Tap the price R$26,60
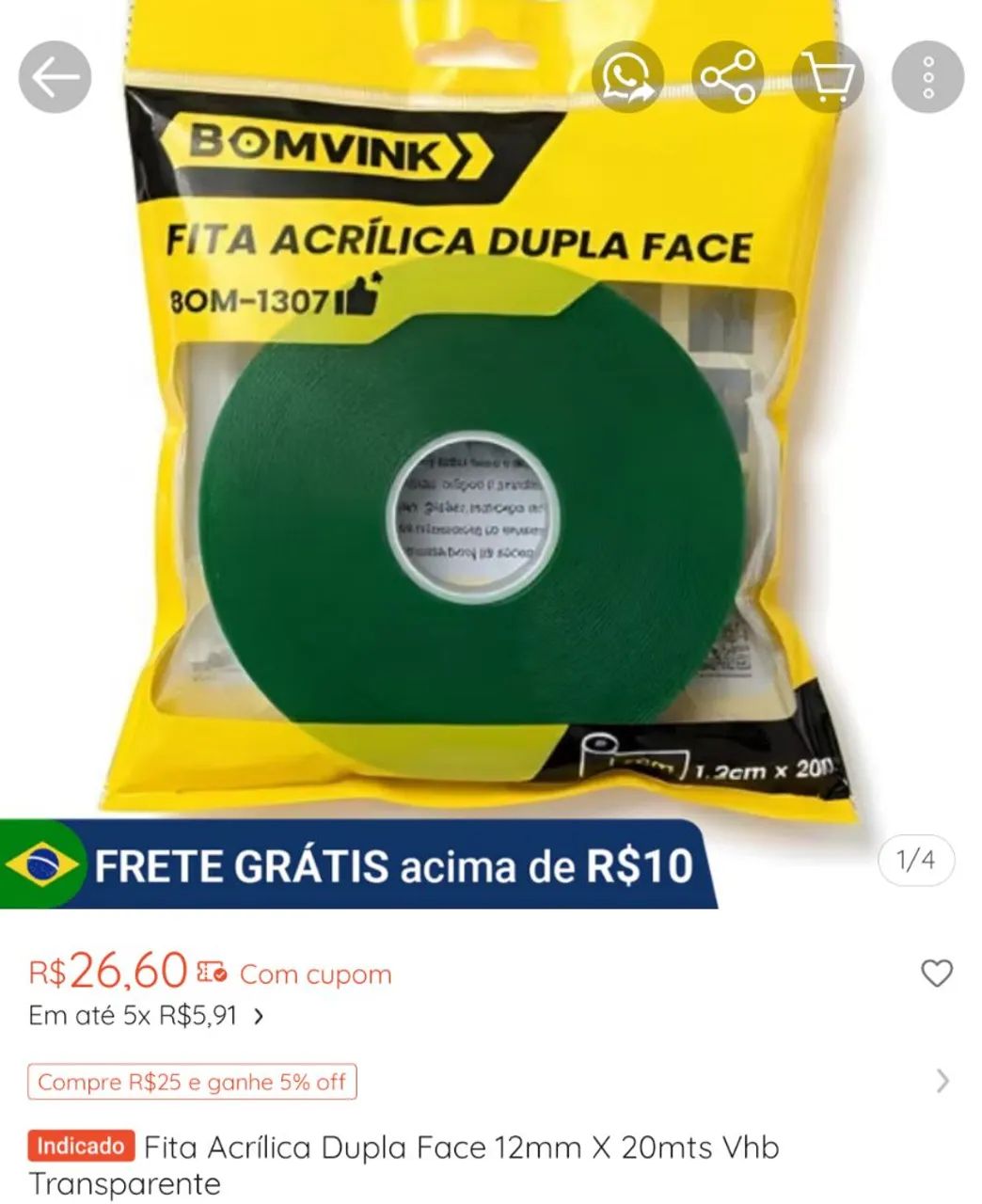The image size is (982, 1204). click(111, 972)
